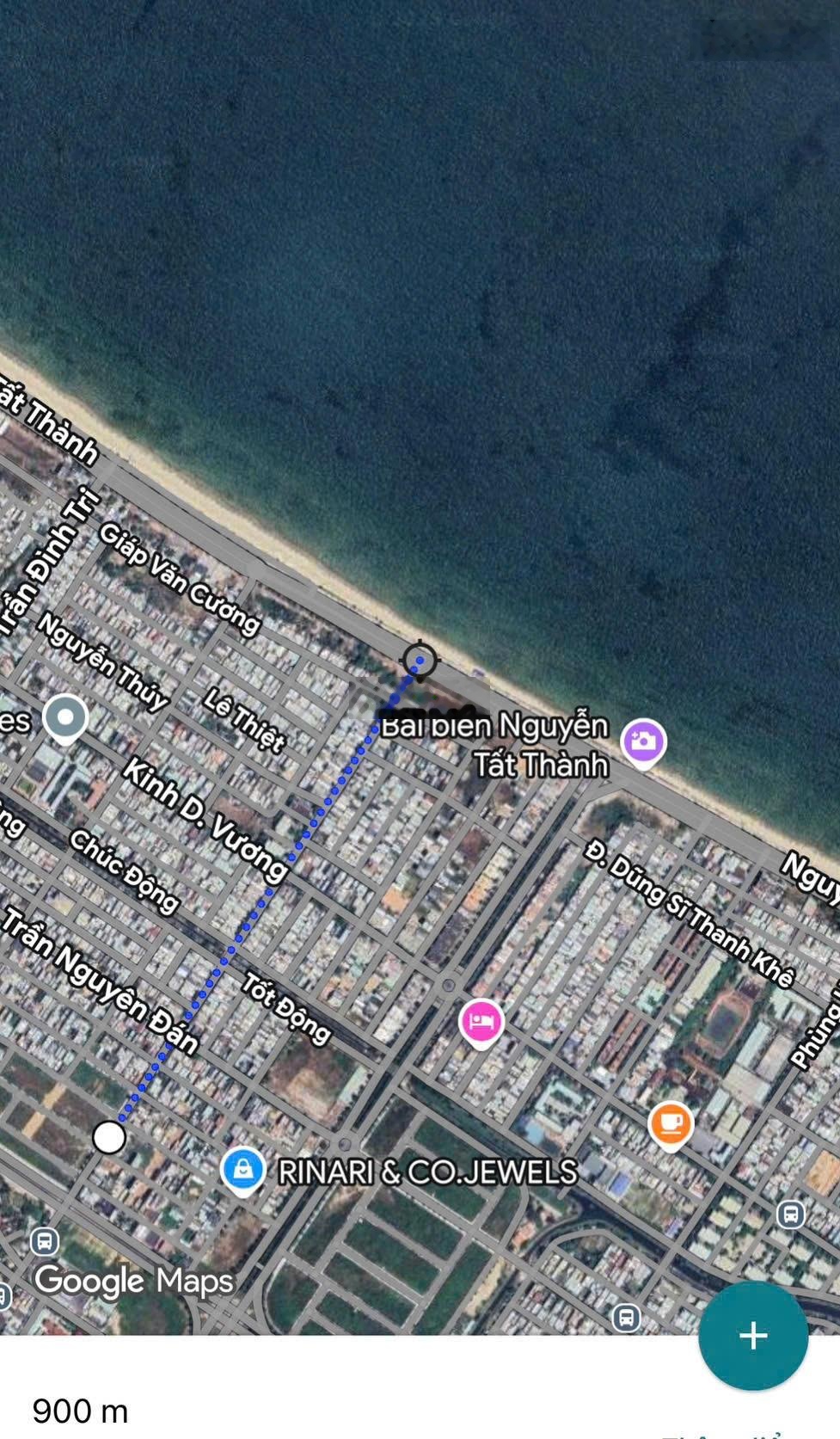Tap the pink hotel marker on the map
The height and width of the screenshot is (1439, 840).
click(481, 1022)
